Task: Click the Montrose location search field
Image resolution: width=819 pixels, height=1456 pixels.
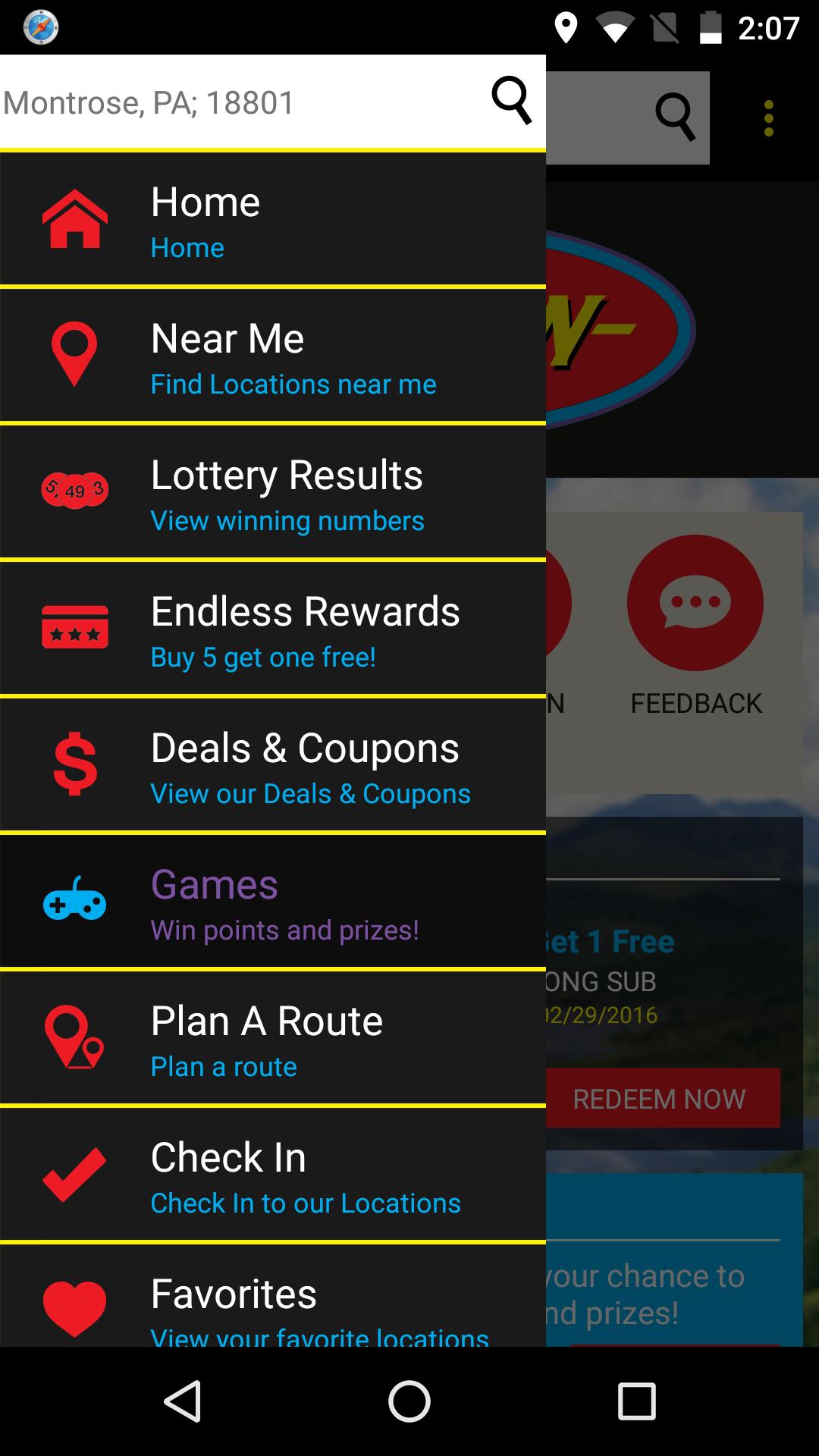Action: pos(227,101)
